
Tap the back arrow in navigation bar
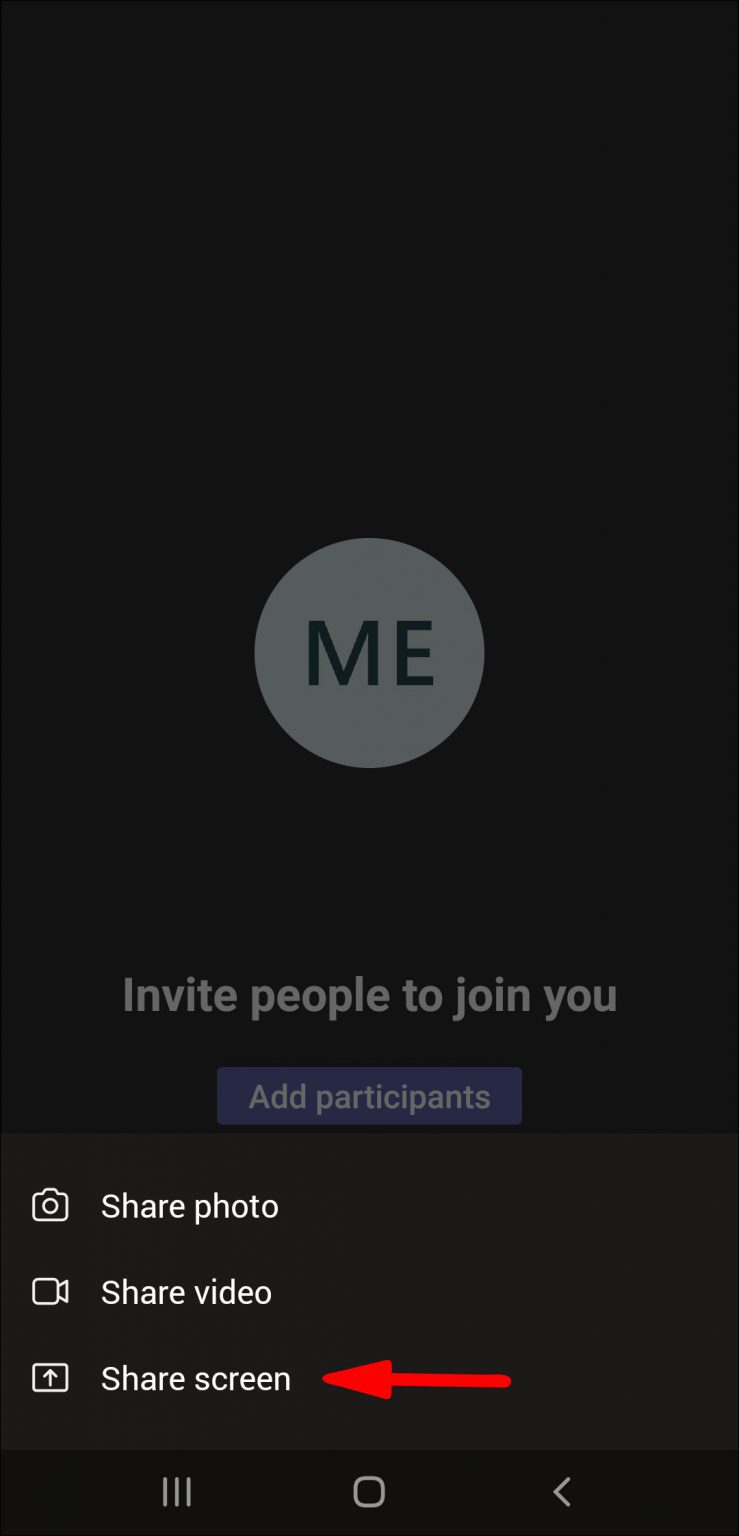pyautogui.click(x=561, y=1491)
